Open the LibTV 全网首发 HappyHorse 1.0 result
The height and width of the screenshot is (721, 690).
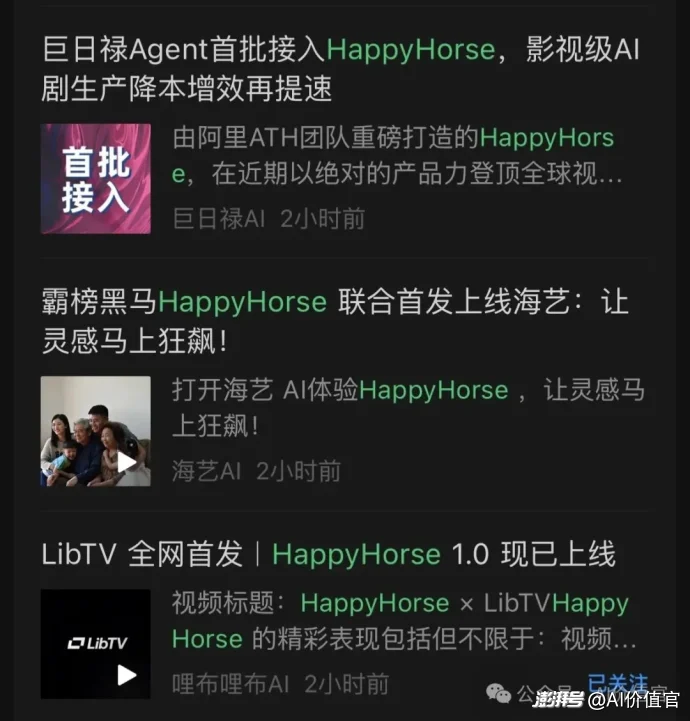[328, 554]
